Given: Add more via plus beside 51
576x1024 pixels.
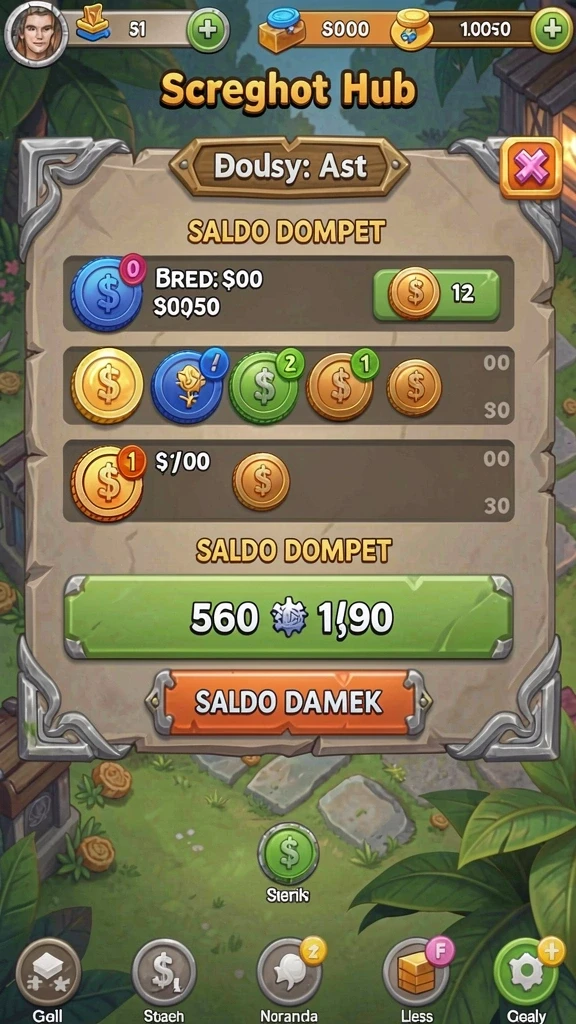Looking at the screenshot, I should [x=208, y=30].
